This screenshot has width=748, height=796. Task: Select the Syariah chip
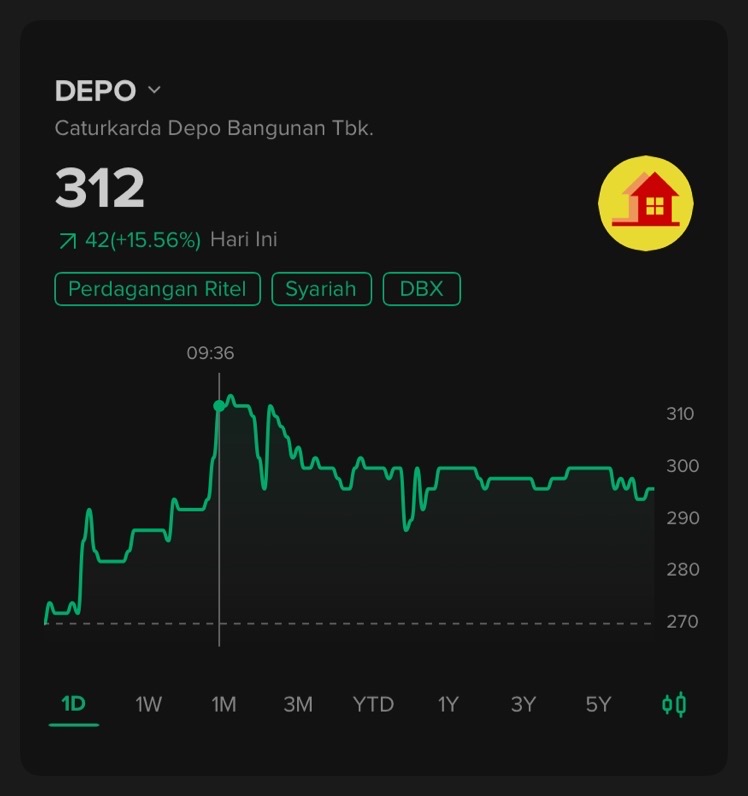pyautogui.click(x=321, y=290)
